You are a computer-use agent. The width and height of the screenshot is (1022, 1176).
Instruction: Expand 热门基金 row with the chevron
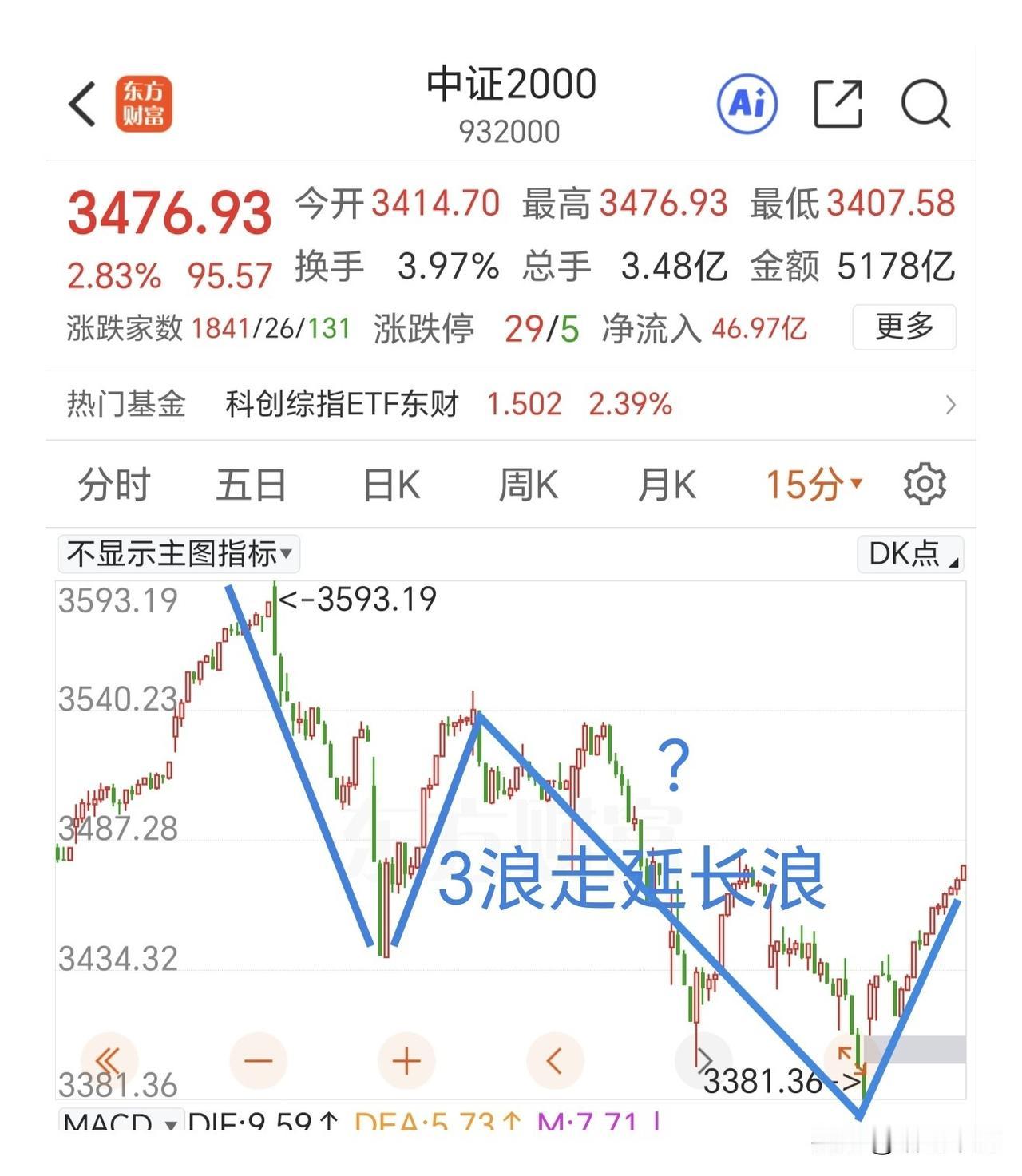click(950, 406)
